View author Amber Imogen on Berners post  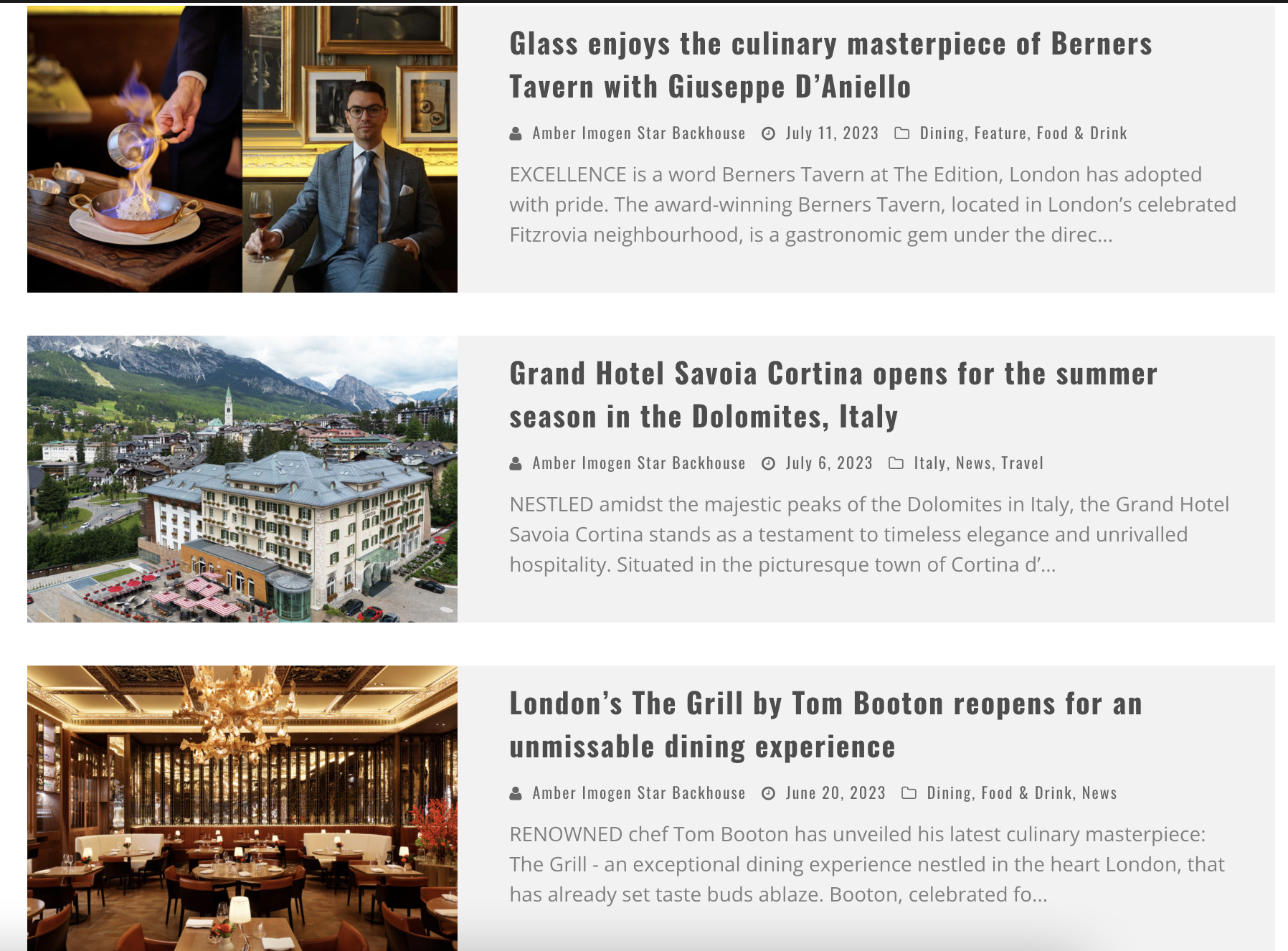coord(638,133)
